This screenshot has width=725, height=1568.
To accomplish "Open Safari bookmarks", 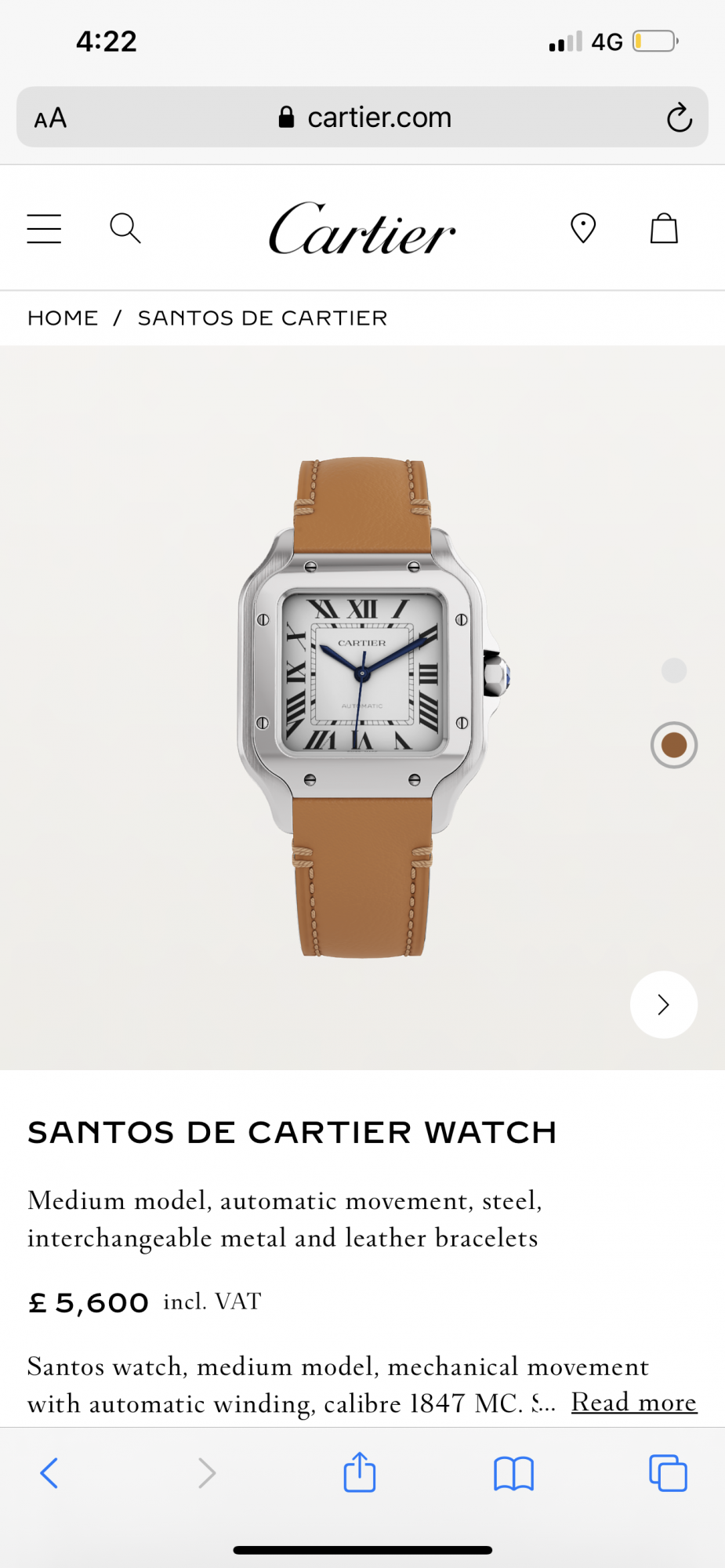I will click(x=513, y=1473).
